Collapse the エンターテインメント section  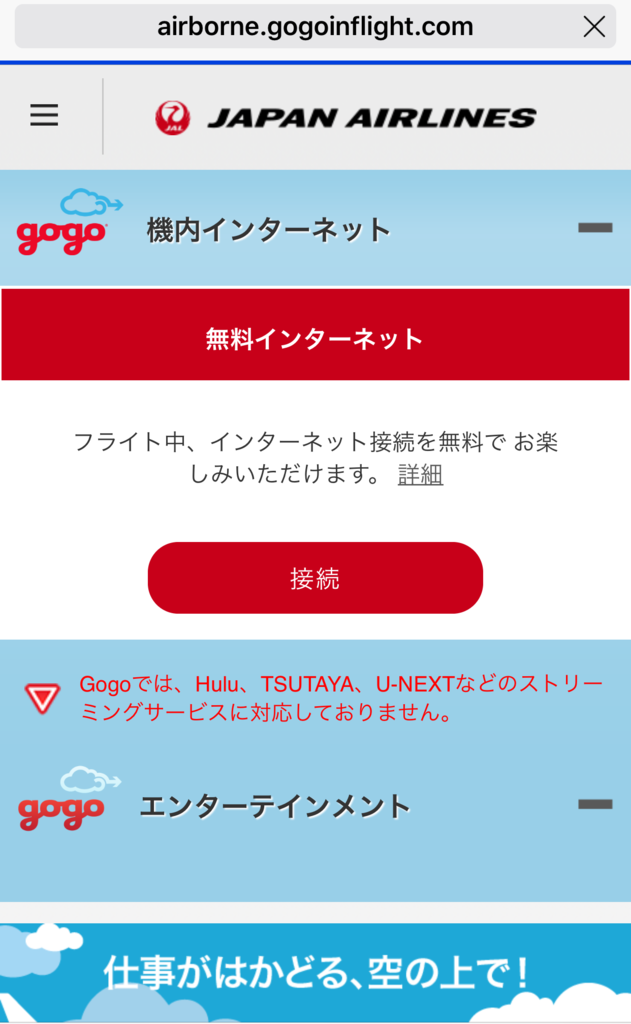pos(595,804)
